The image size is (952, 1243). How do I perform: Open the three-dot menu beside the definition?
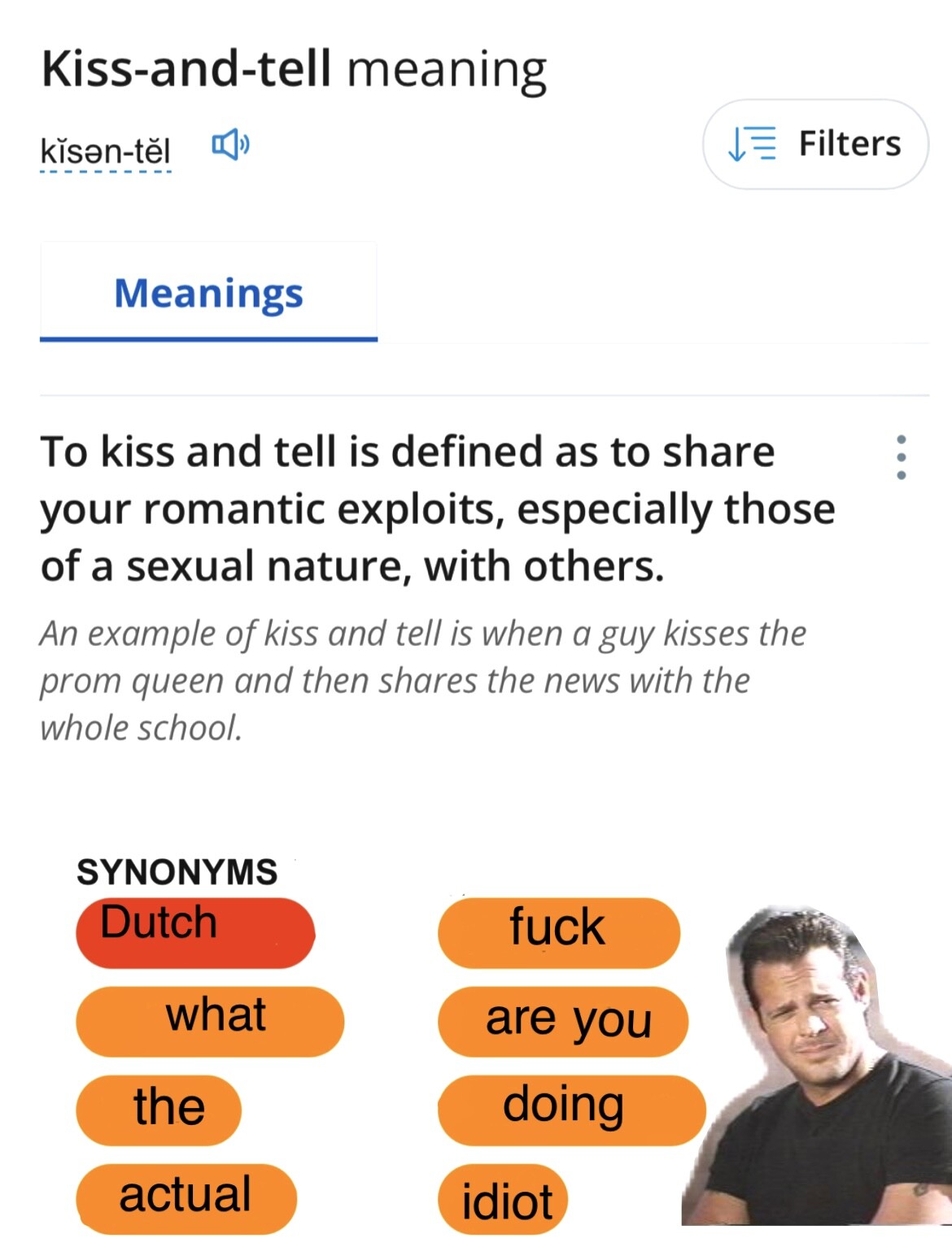point(901,457)
